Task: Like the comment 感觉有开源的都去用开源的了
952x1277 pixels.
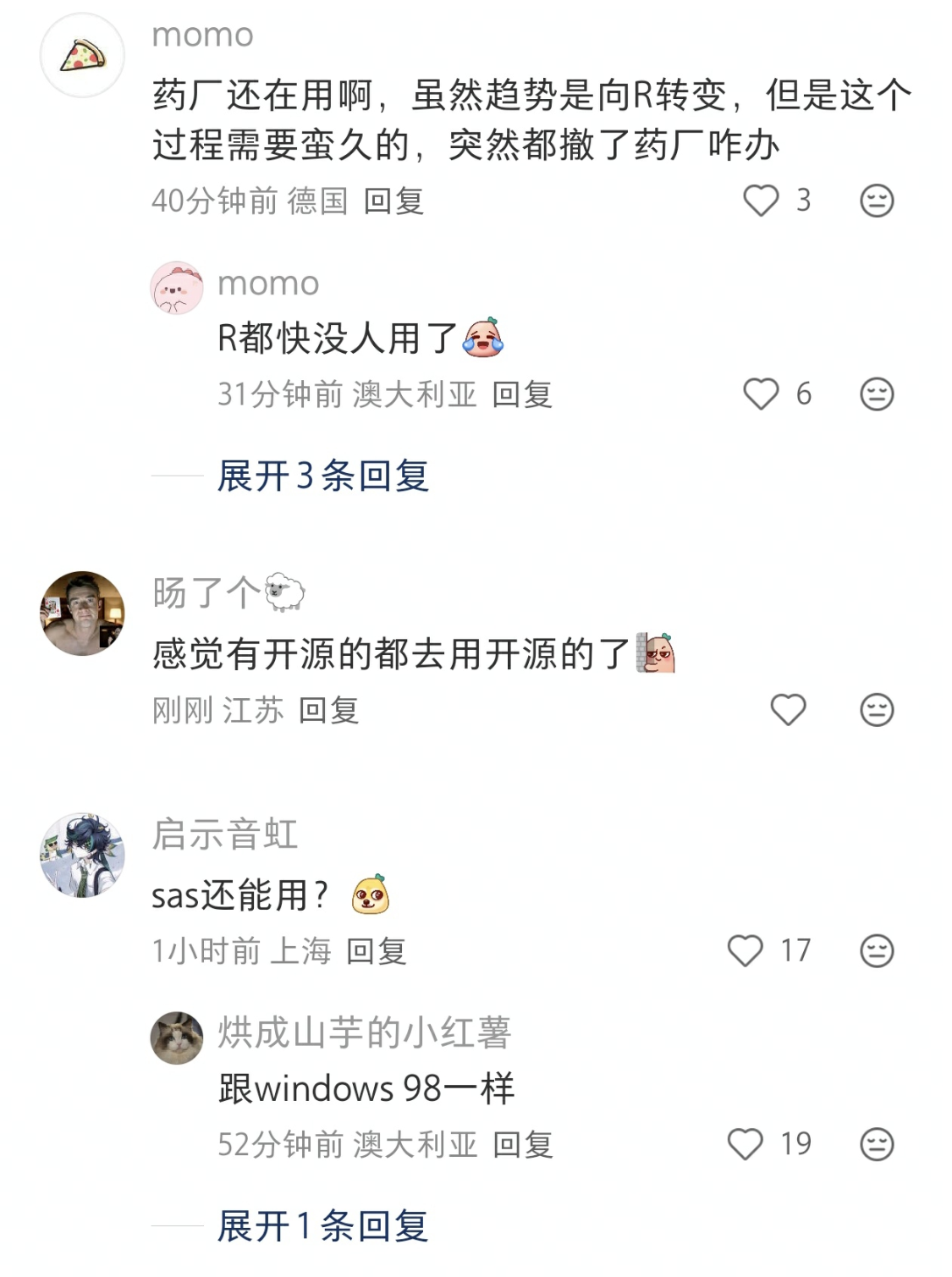Action: point(787,710)
